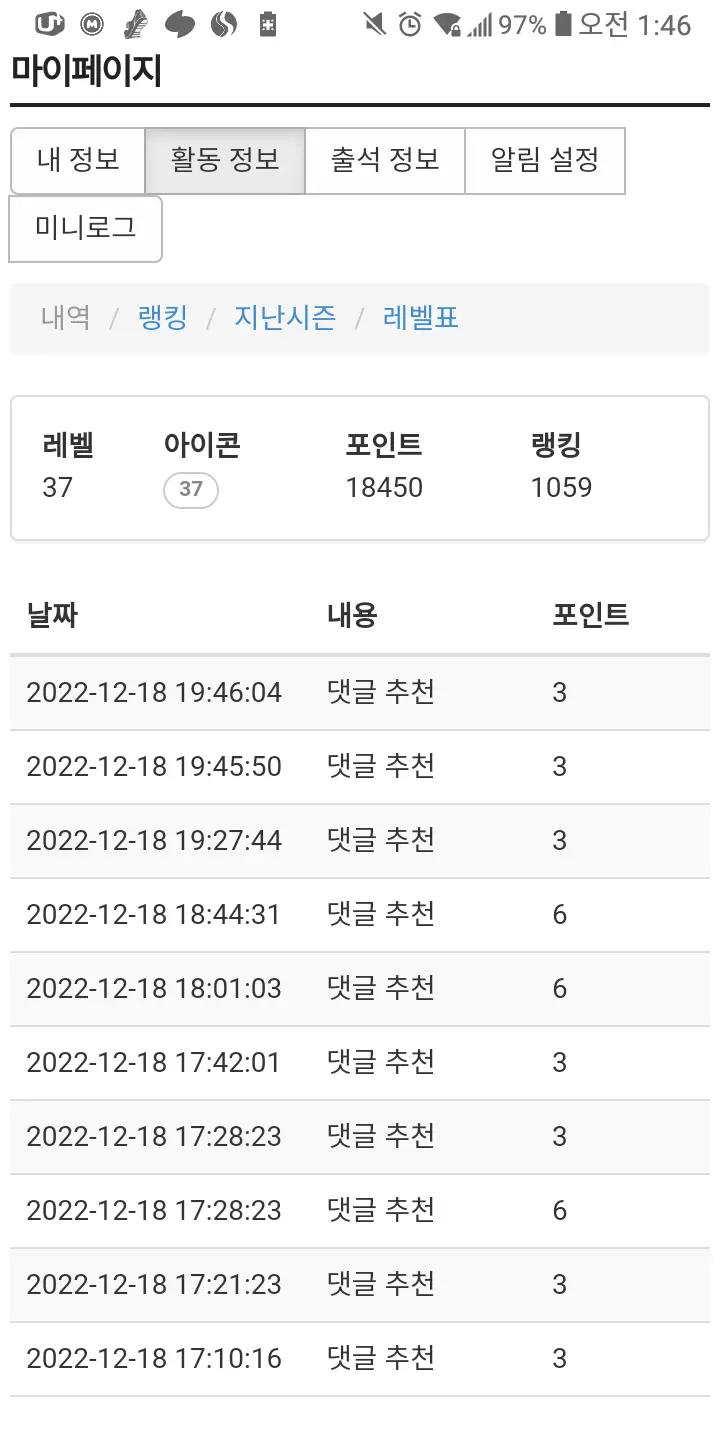Open the 랭킹 link
The image size is (720, 1440).
[163, 318]
